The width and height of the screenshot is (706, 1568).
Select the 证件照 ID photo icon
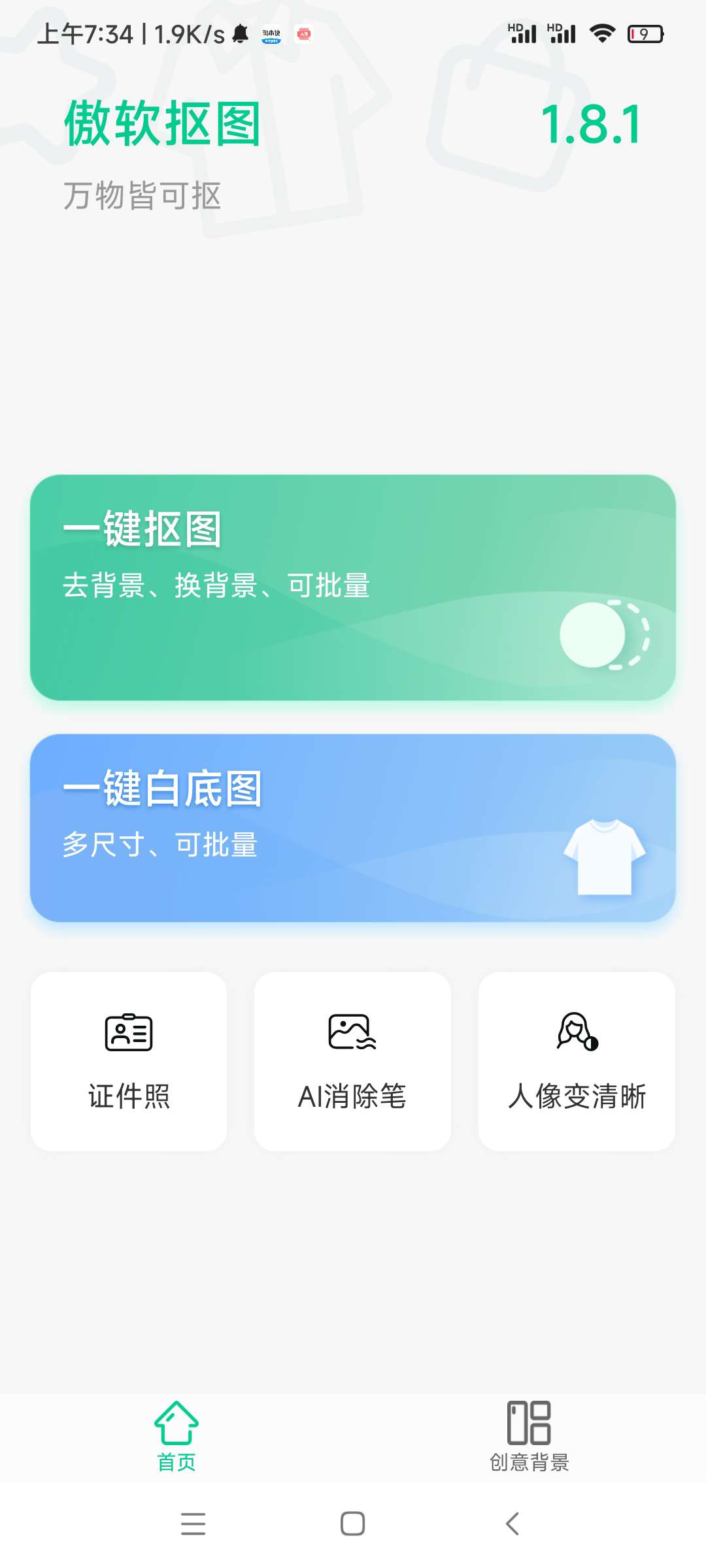pos(128,1034)
